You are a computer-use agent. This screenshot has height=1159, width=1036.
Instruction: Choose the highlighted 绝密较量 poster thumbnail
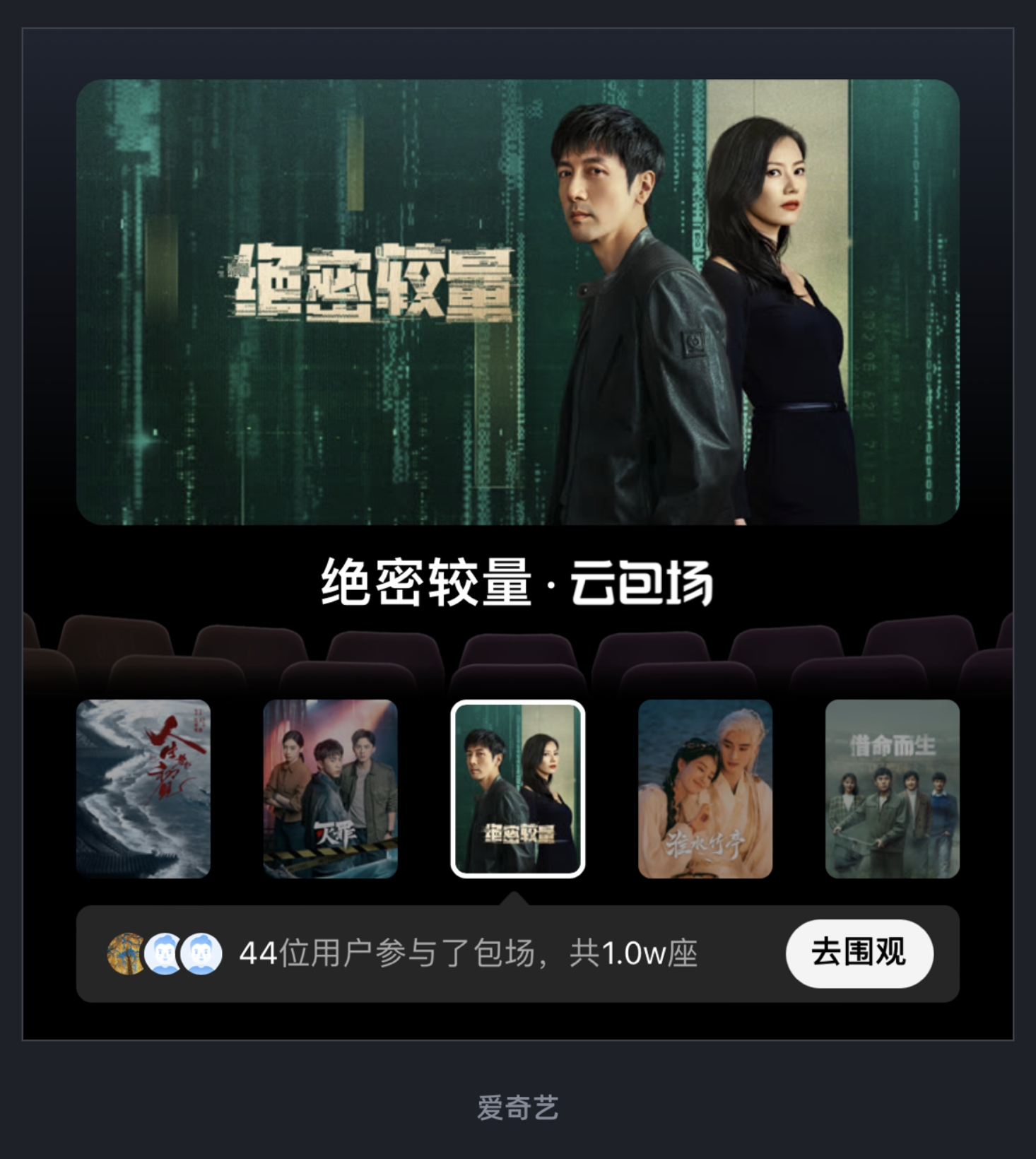coord(517,789)
